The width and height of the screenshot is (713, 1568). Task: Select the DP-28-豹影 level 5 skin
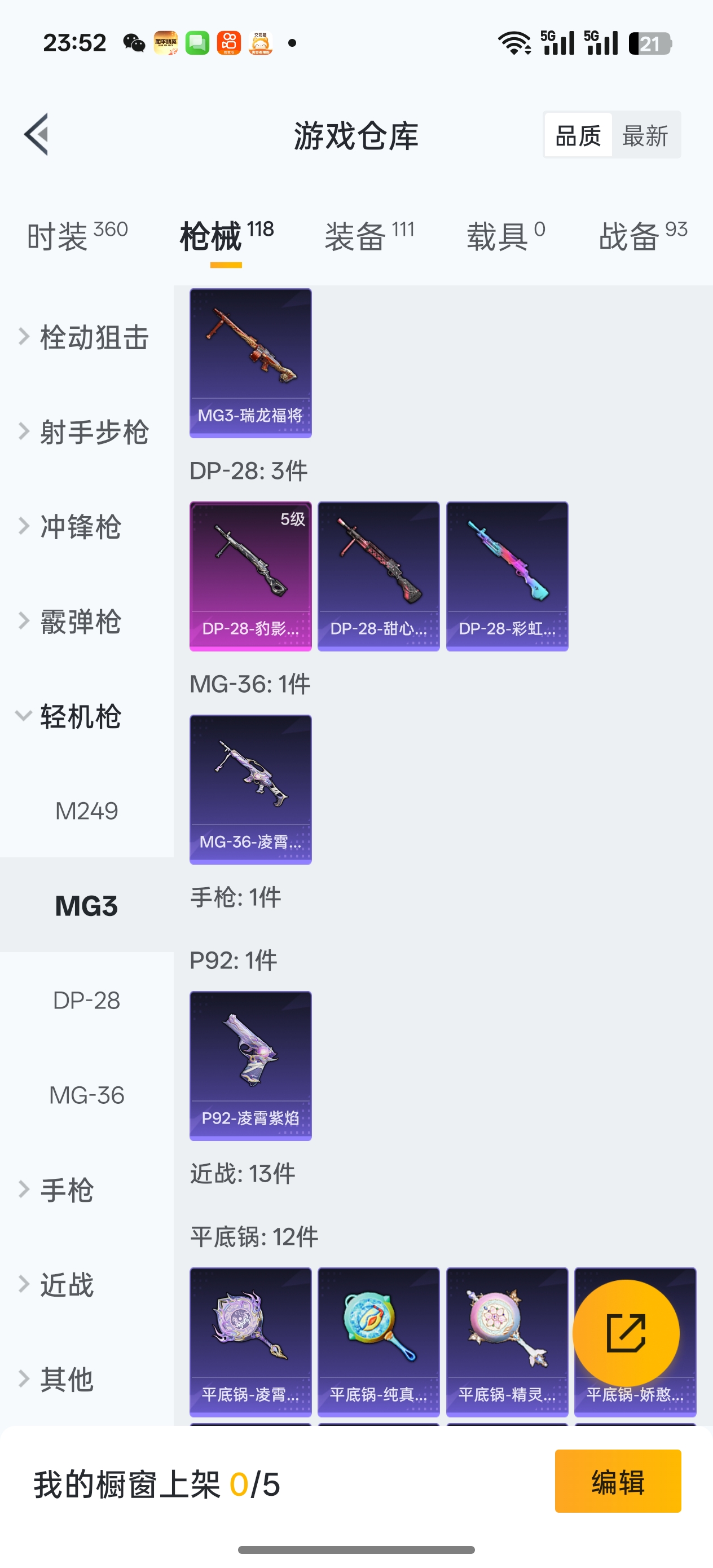tap(250, 575)
